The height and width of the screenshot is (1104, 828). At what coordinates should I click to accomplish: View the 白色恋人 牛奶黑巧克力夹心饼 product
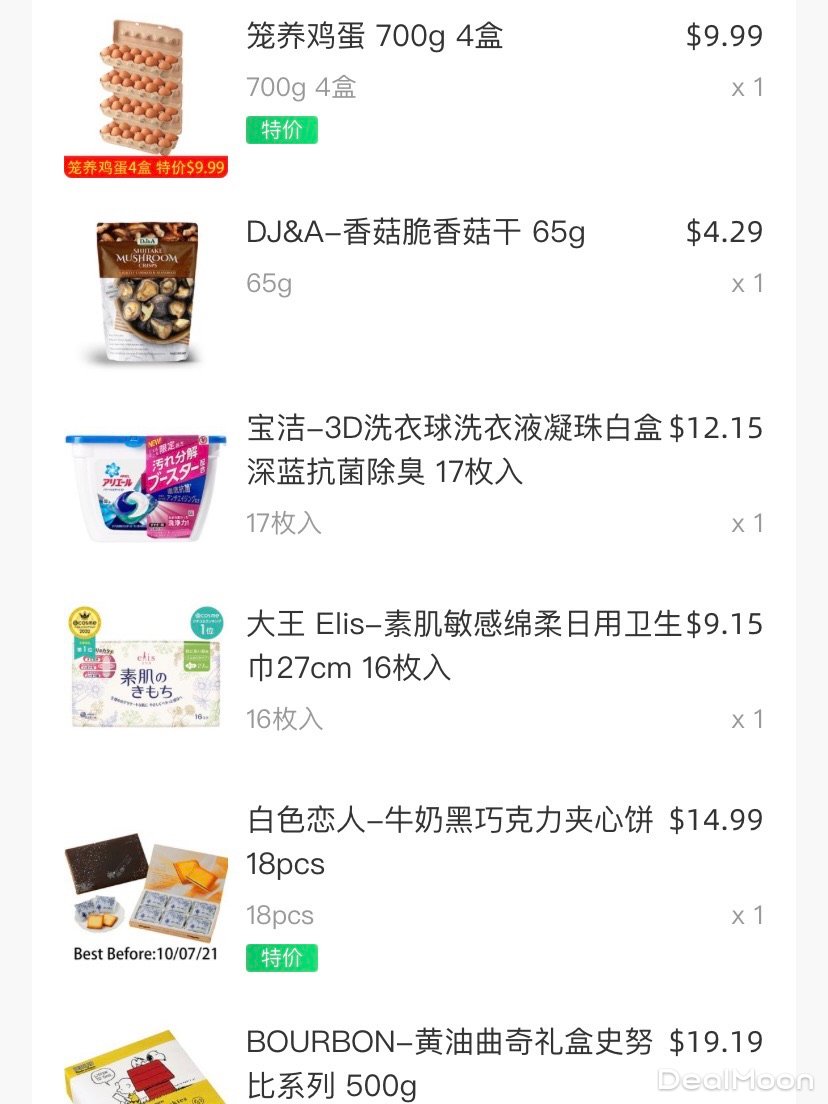coord(450,841)
